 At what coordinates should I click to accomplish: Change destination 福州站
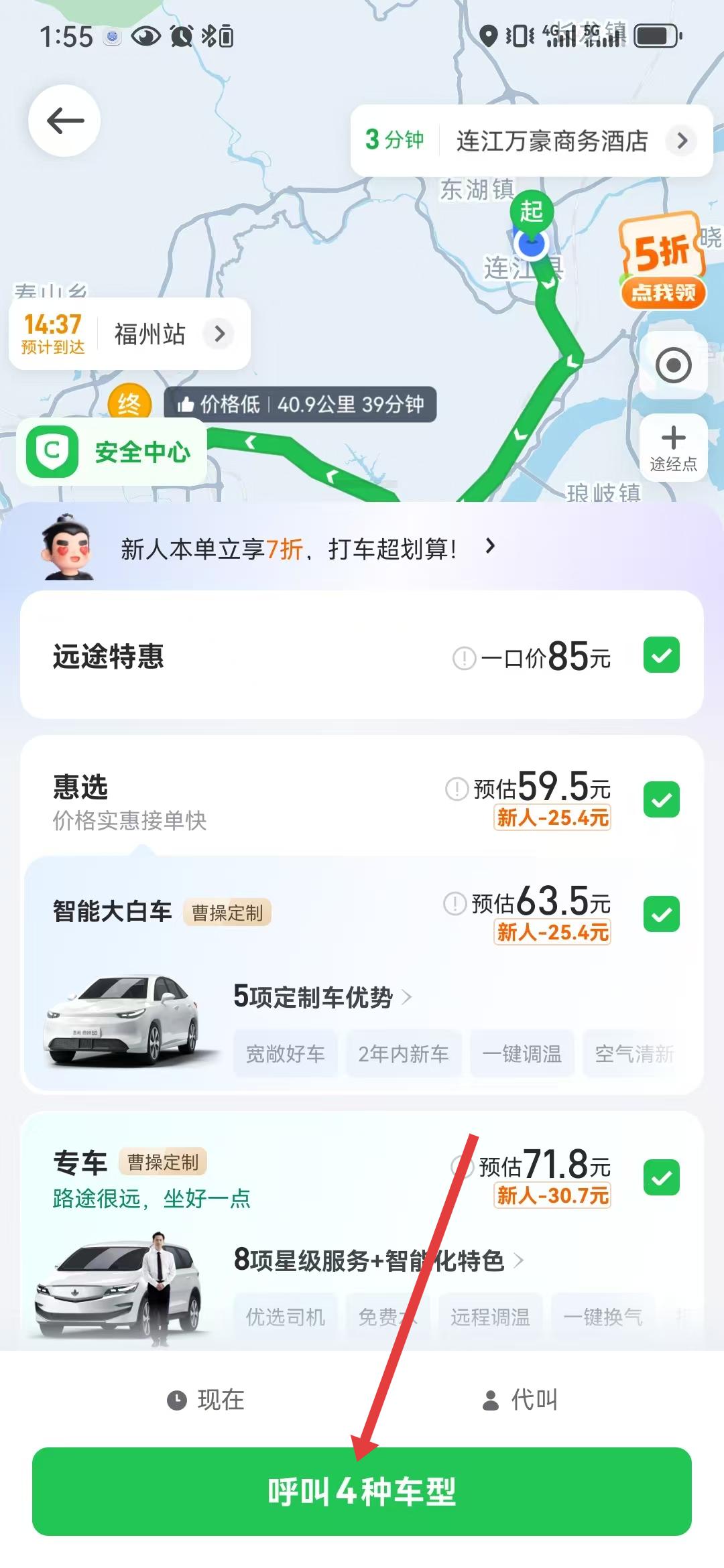pyautogui.click(x=149, y=334)
